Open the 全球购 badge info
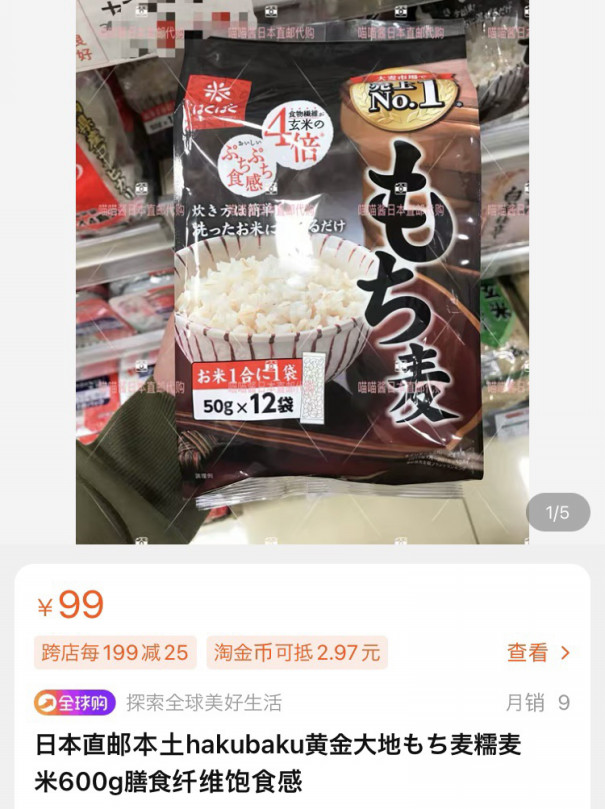605x809 pixels. 76,703
